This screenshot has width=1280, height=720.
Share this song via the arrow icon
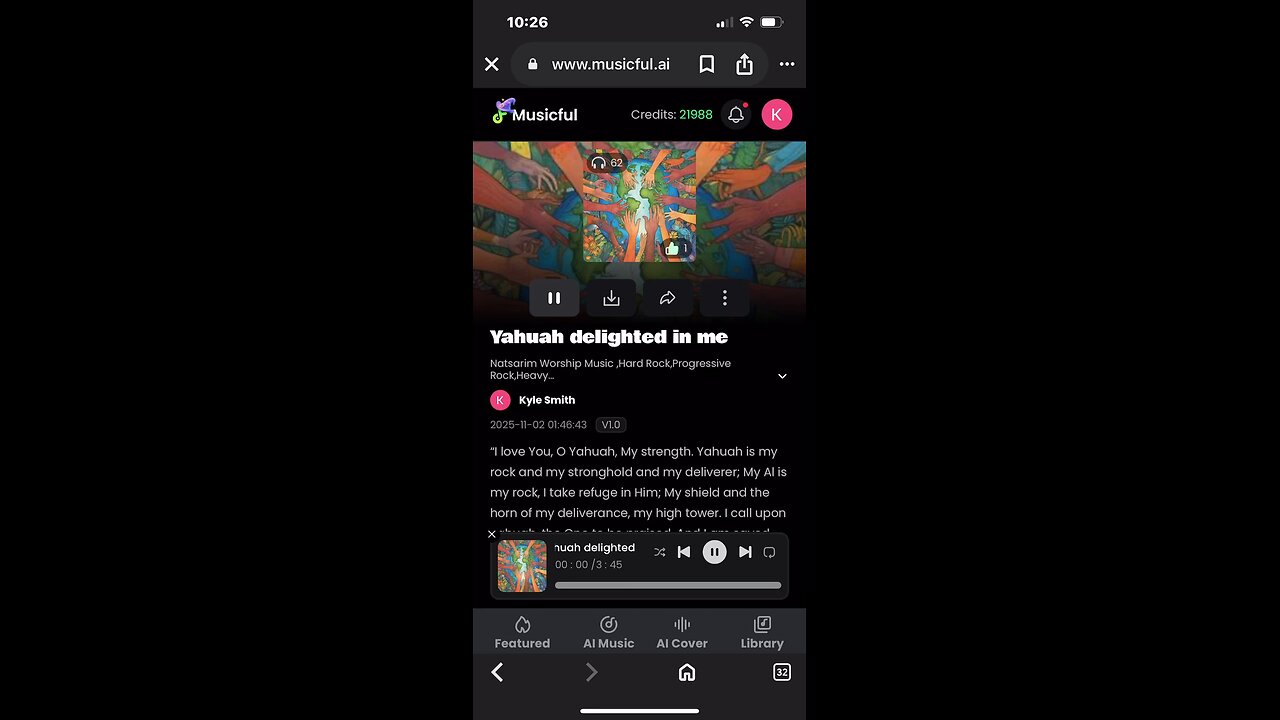(667, 298)
